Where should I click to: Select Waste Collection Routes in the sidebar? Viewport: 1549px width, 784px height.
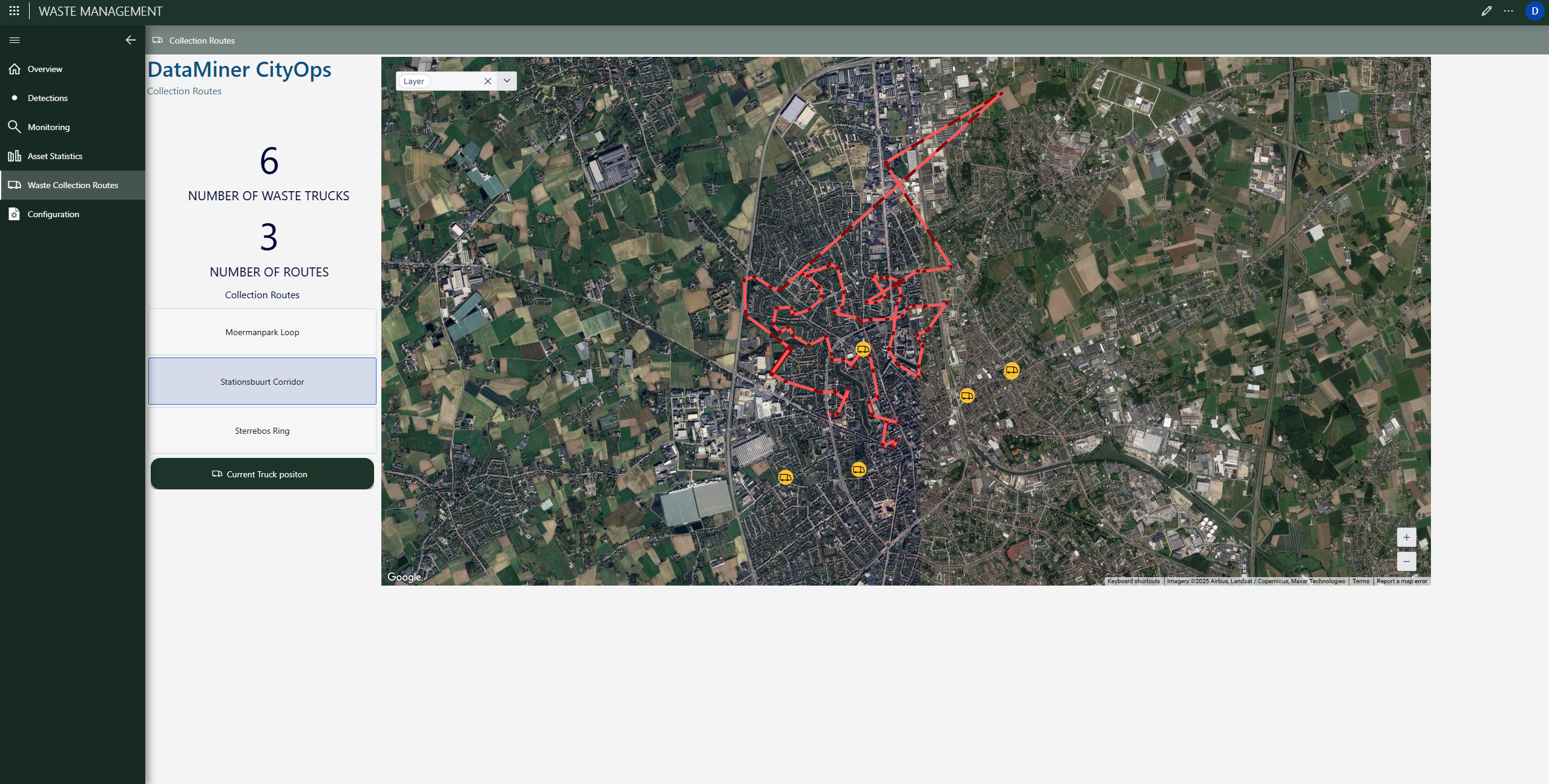point(73,185)
